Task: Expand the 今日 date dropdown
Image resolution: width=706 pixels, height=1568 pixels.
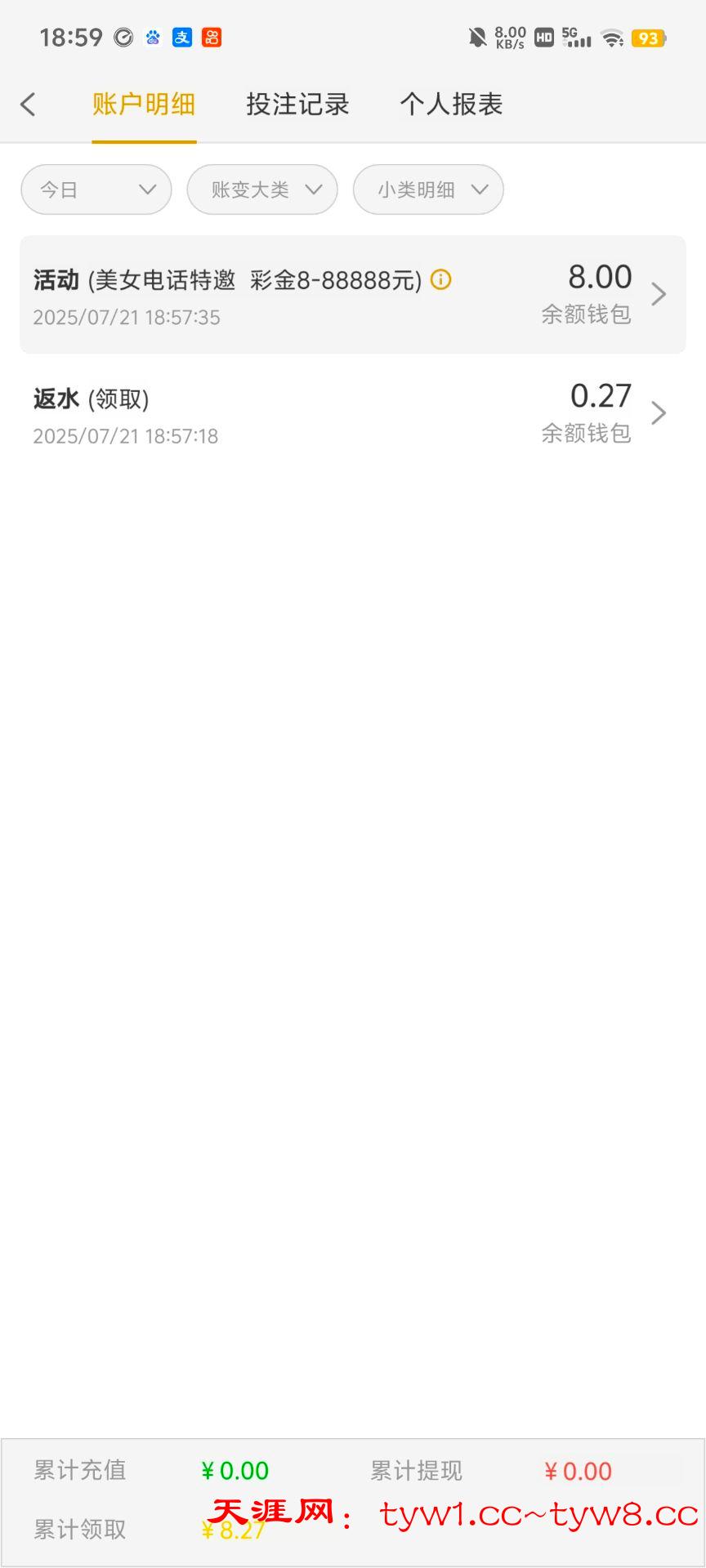Action: (x=96, y=190)
